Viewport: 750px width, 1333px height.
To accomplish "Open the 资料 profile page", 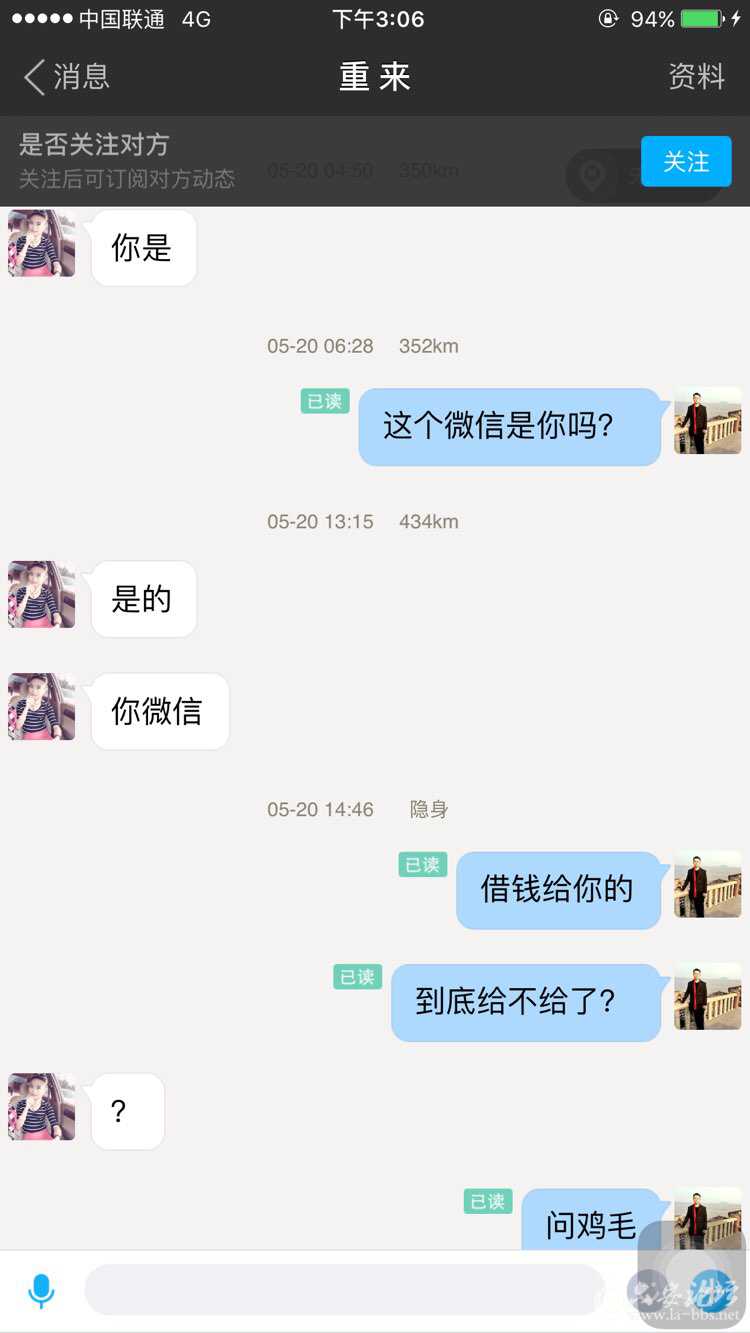I will 696,77.
